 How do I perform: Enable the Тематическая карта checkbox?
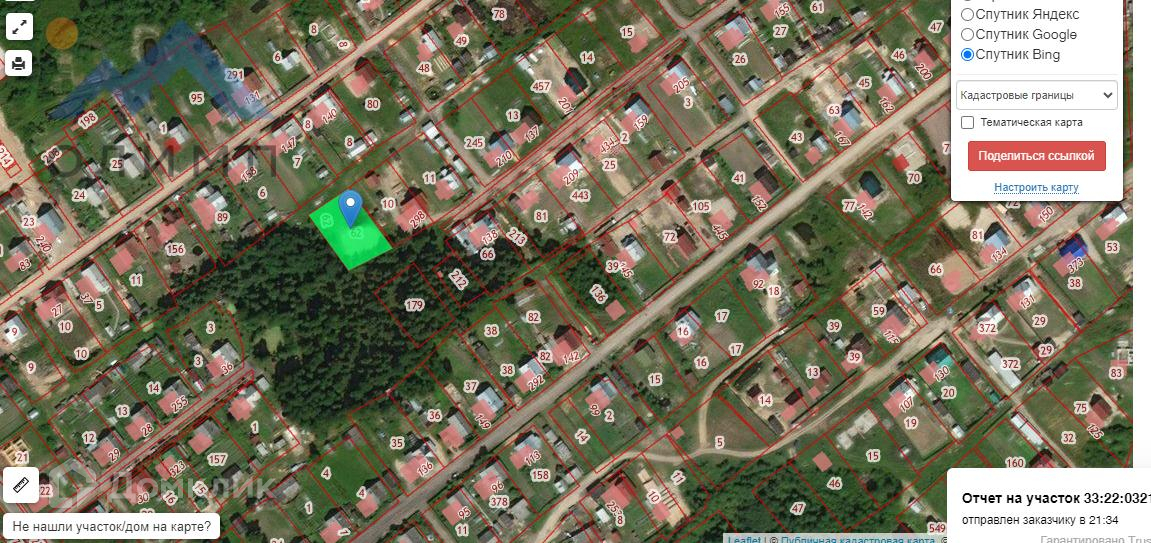click(x=967, y=123)
